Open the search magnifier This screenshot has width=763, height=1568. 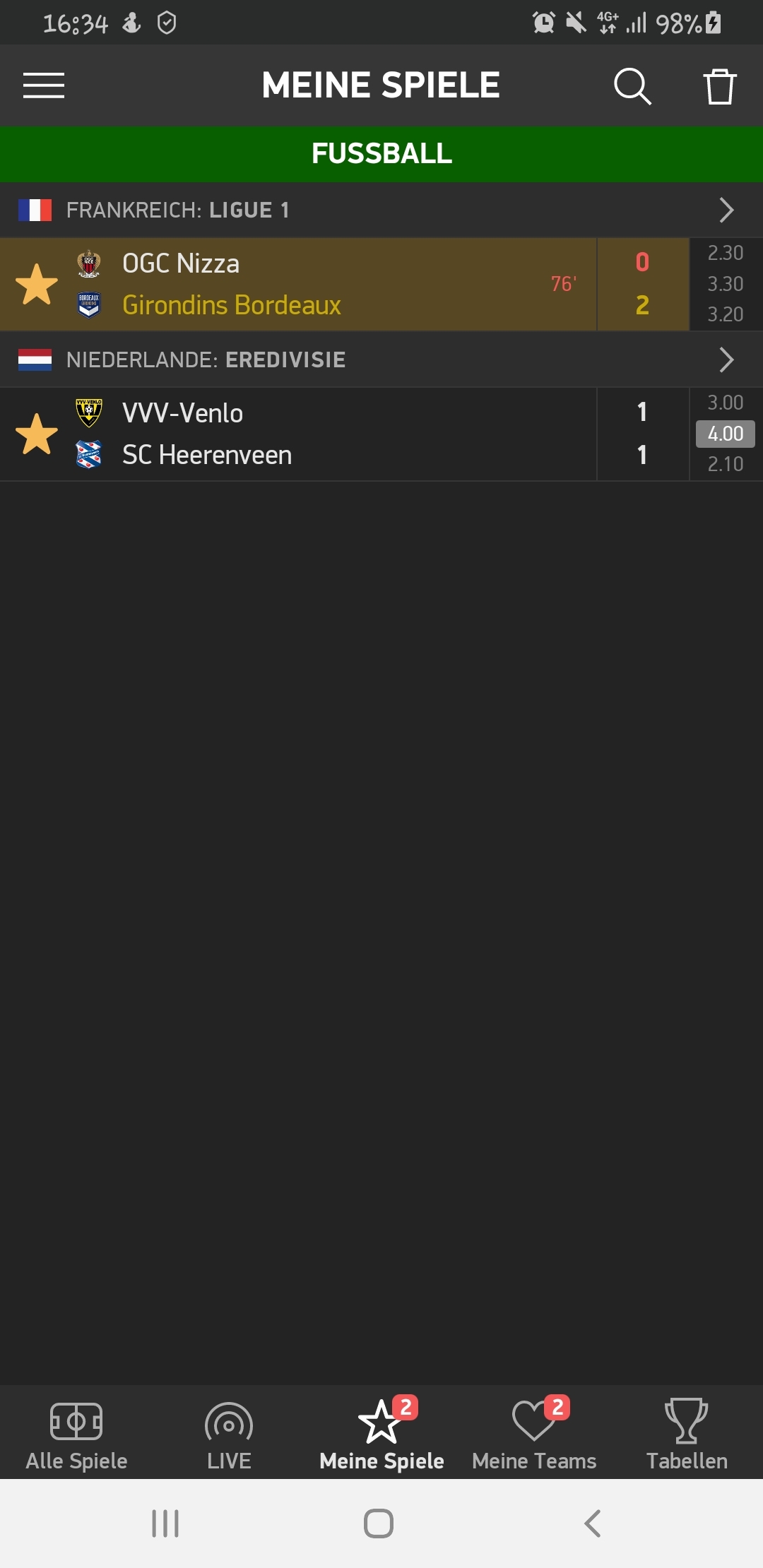(632, 86)
